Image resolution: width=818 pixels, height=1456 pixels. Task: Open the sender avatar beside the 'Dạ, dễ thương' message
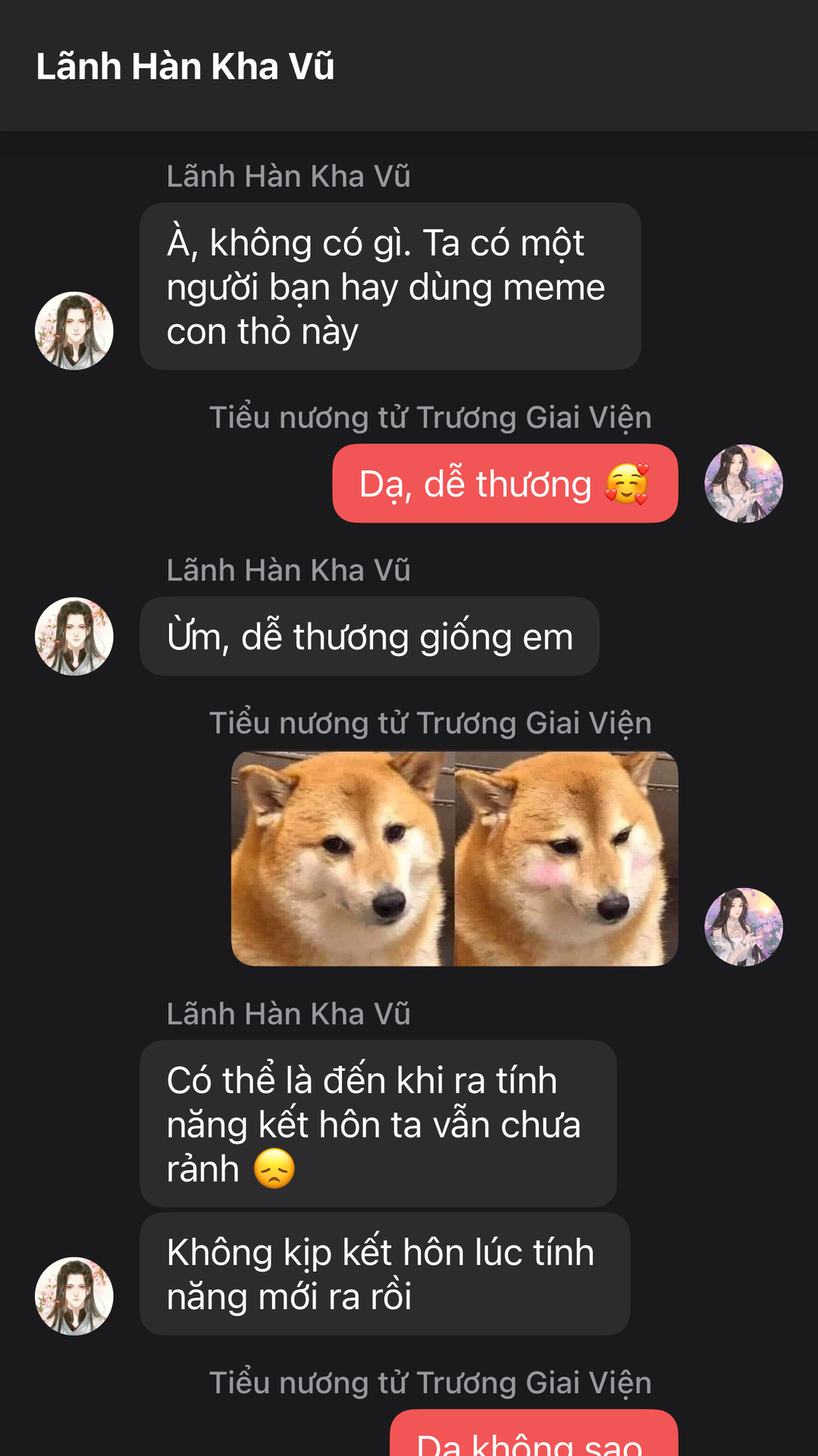[744, 483]
